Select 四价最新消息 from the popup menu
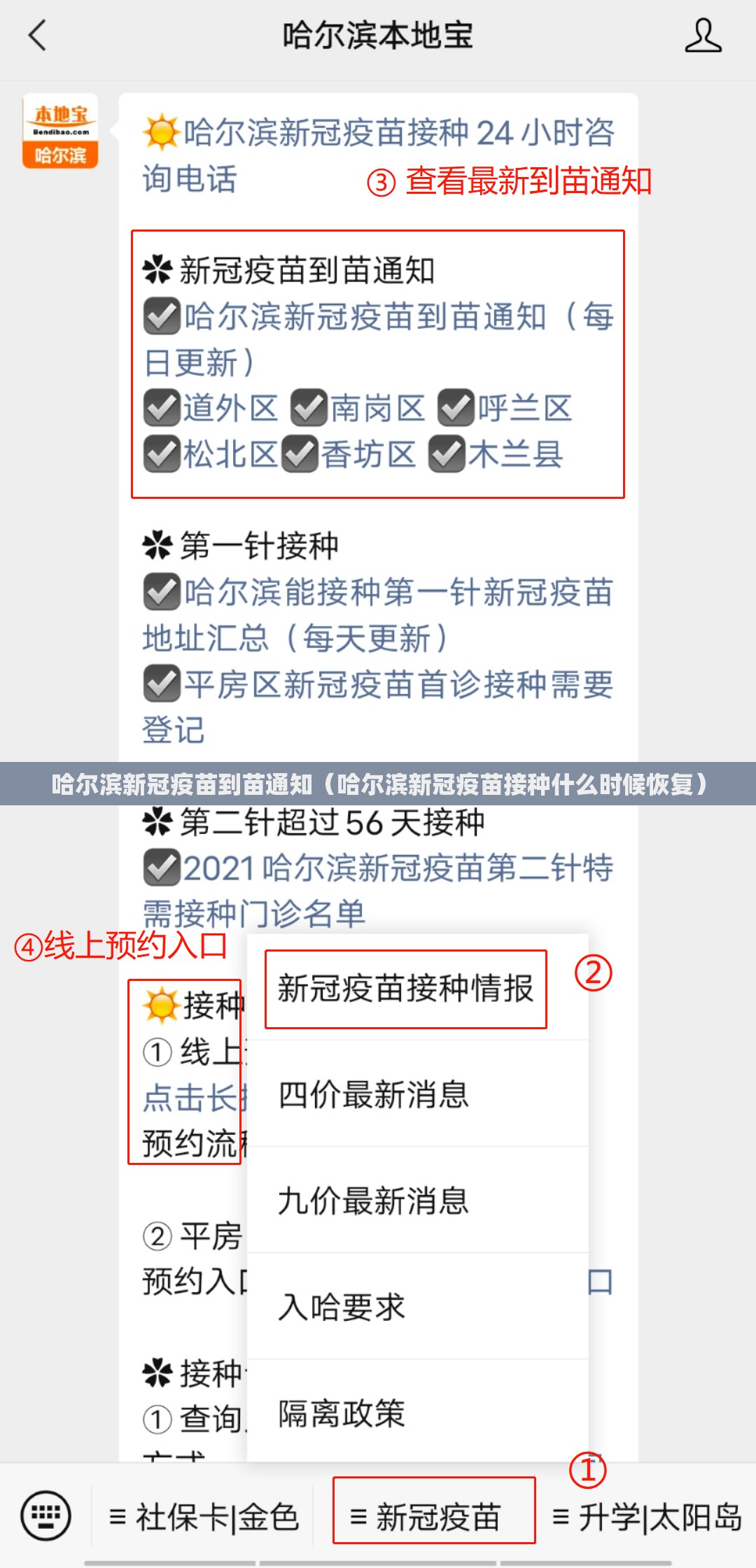Screen dimensions: 756x1568 point(373,1094)
